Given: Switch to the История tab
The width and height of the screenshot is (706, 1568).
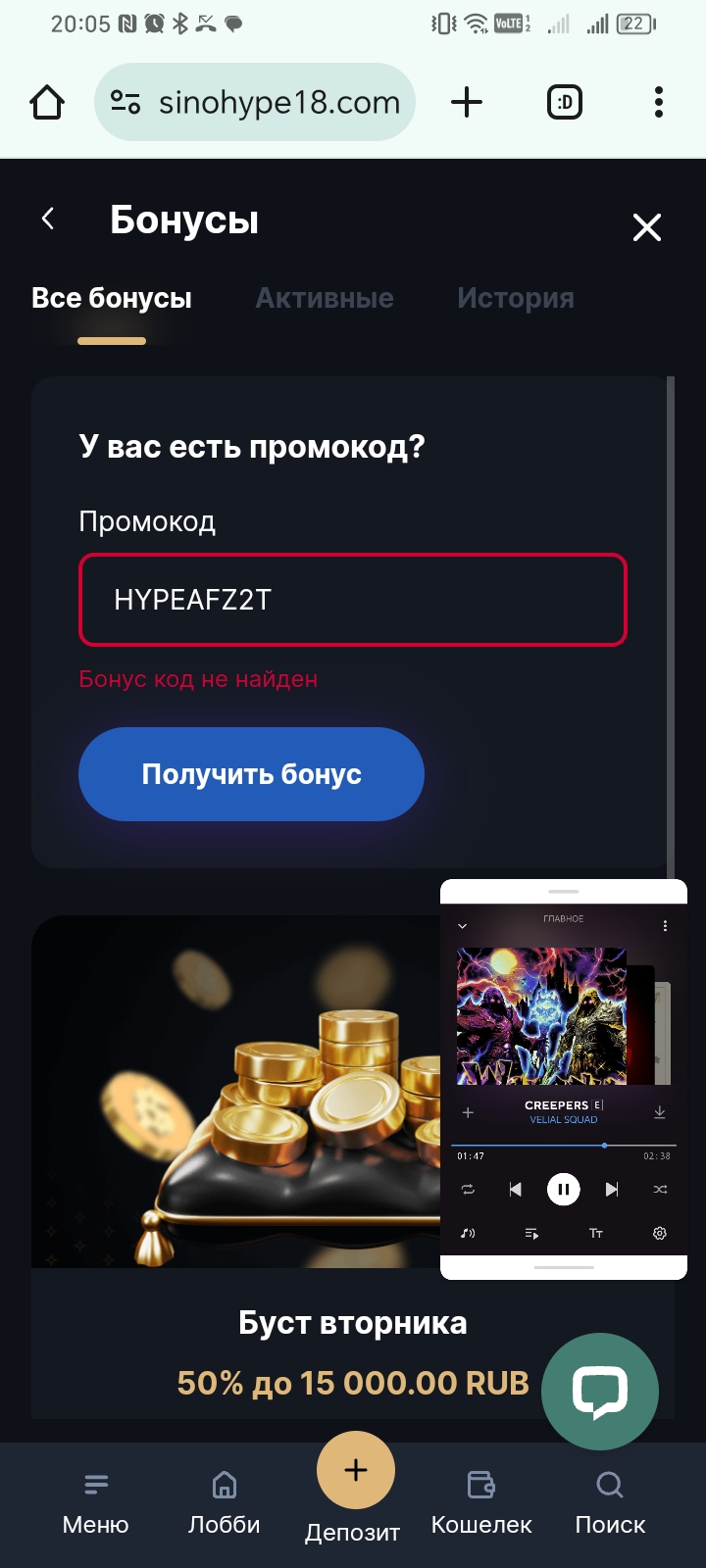Looking at the screenshot, I should pos(516,298).
